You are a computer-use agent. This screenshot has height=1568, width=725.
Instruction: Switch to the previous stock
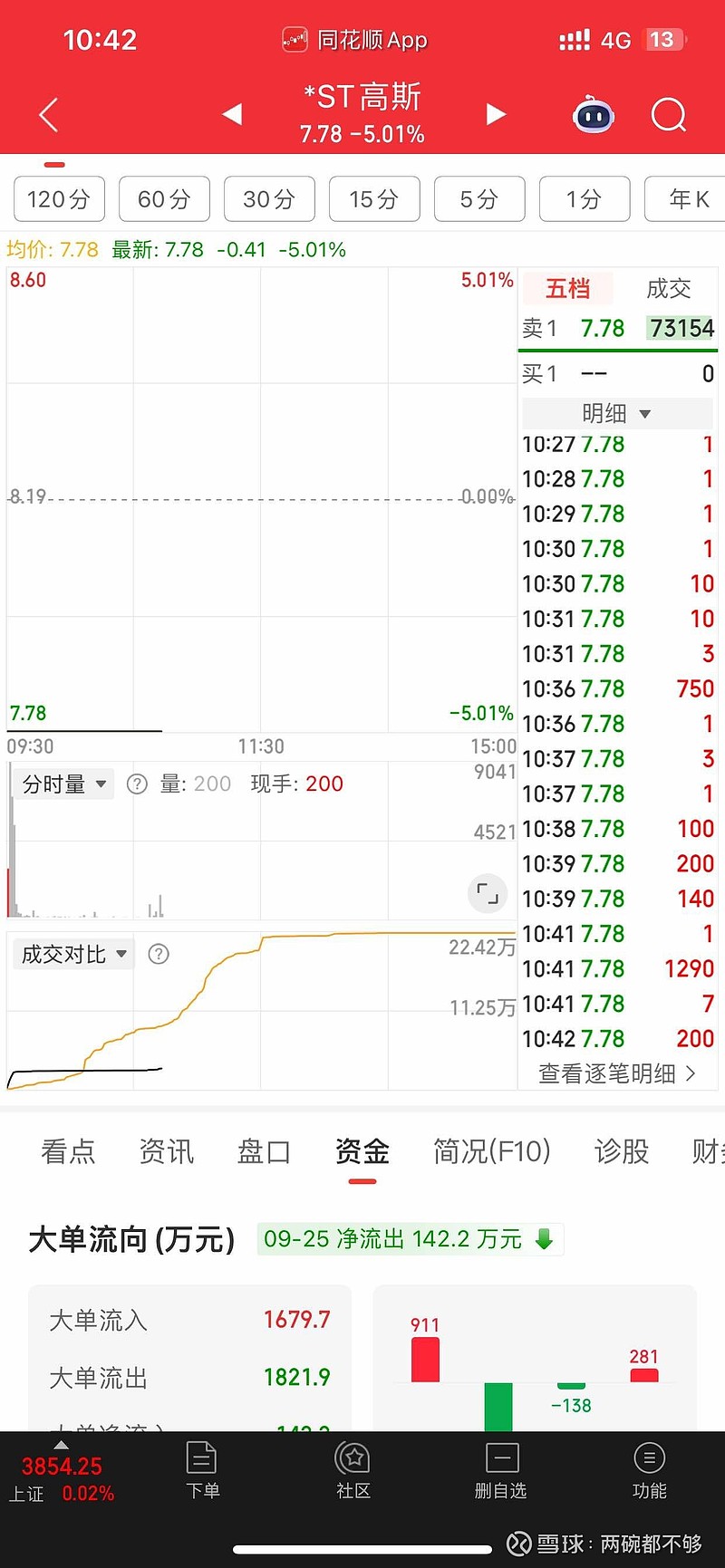point(233,114)
